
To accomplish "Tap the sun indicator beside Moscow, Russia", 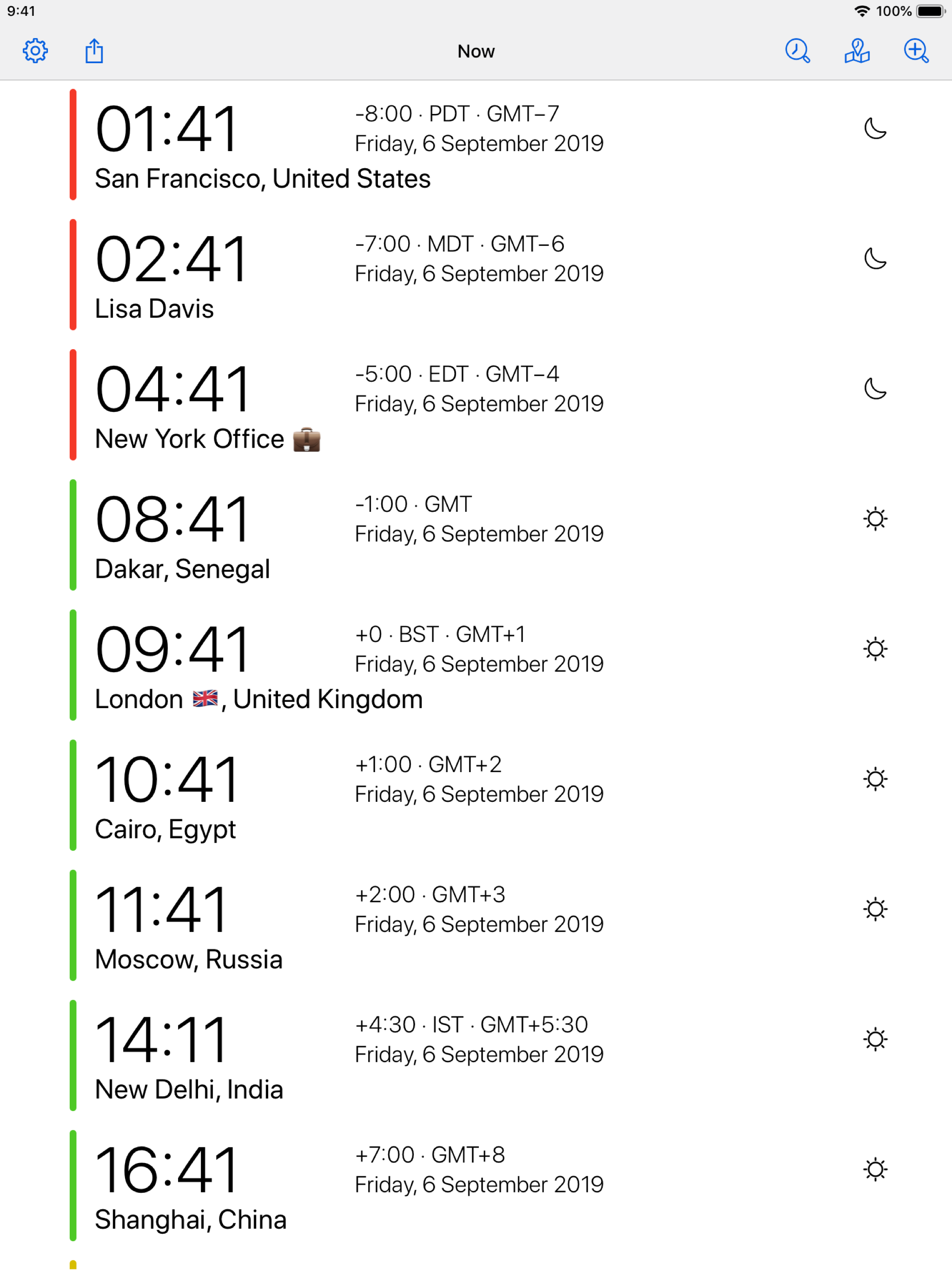I will point(875,909).
